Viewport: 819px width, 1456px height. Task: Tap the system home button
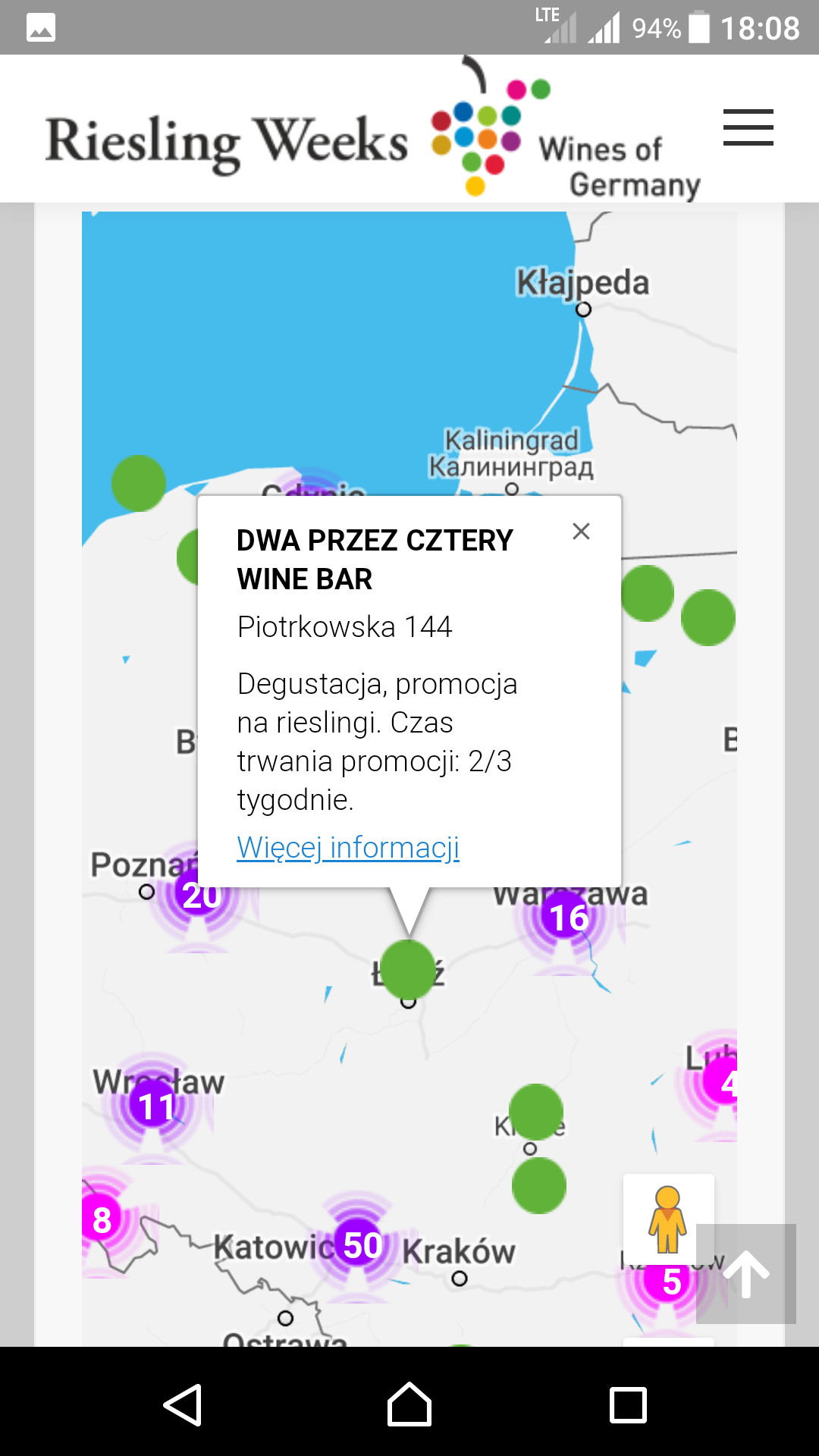(409, 1404)
